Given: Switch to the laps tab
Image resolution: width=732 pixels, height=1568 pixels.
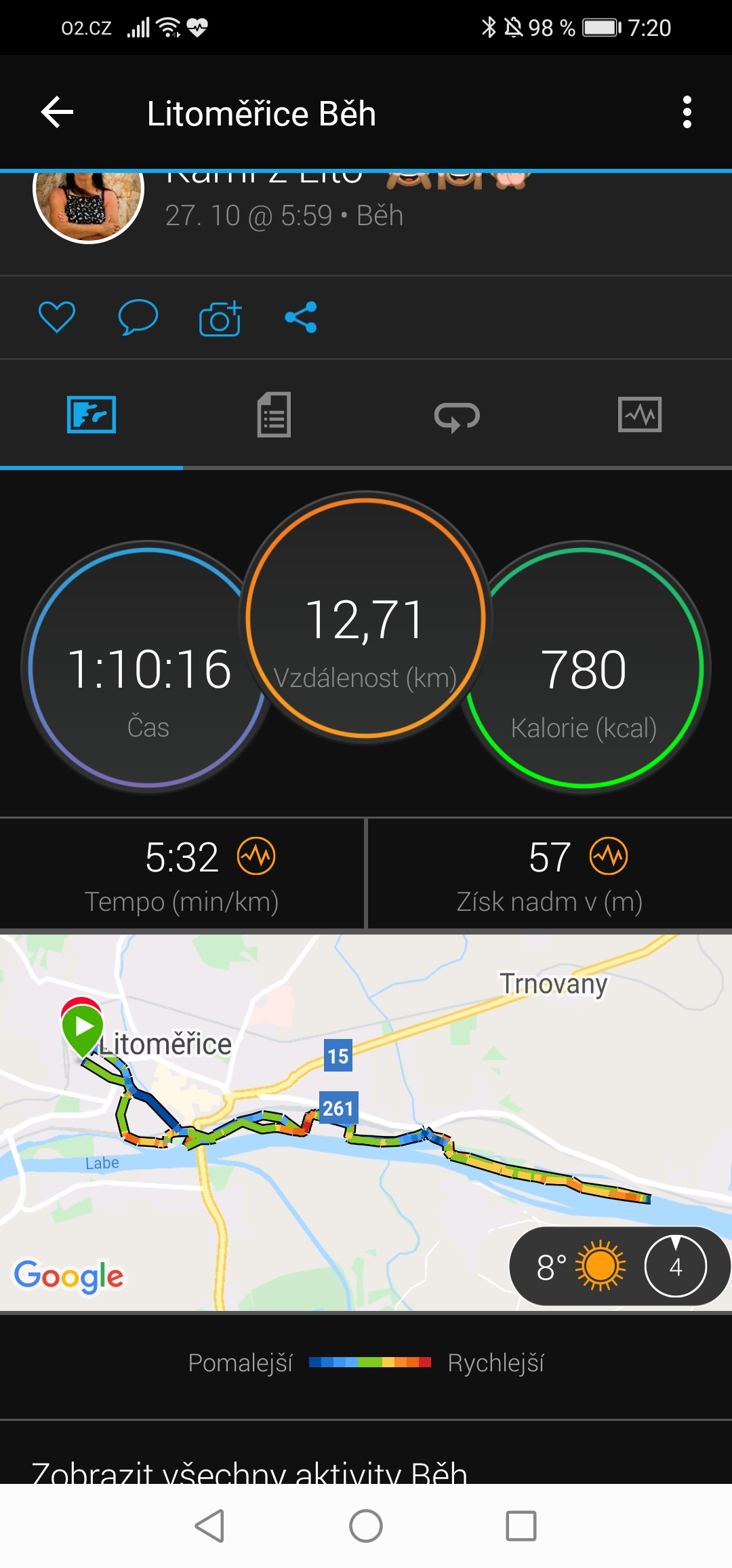Looking at the screenshot, I should (x=457, y=416).
